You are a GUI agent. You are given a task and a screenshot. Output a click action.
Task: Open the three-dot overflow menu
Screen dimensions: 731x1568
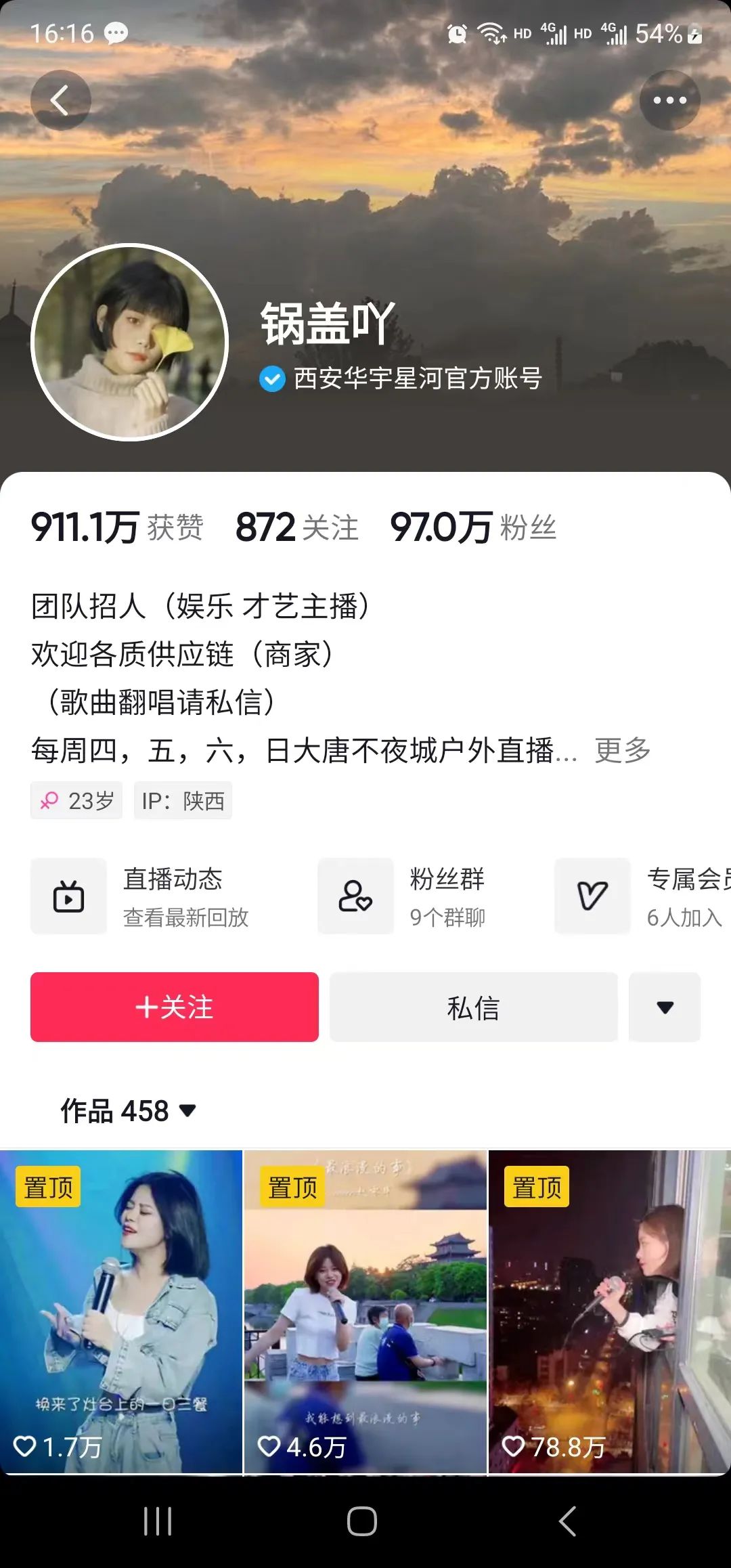pyautogui.click(x=669, y=101)
